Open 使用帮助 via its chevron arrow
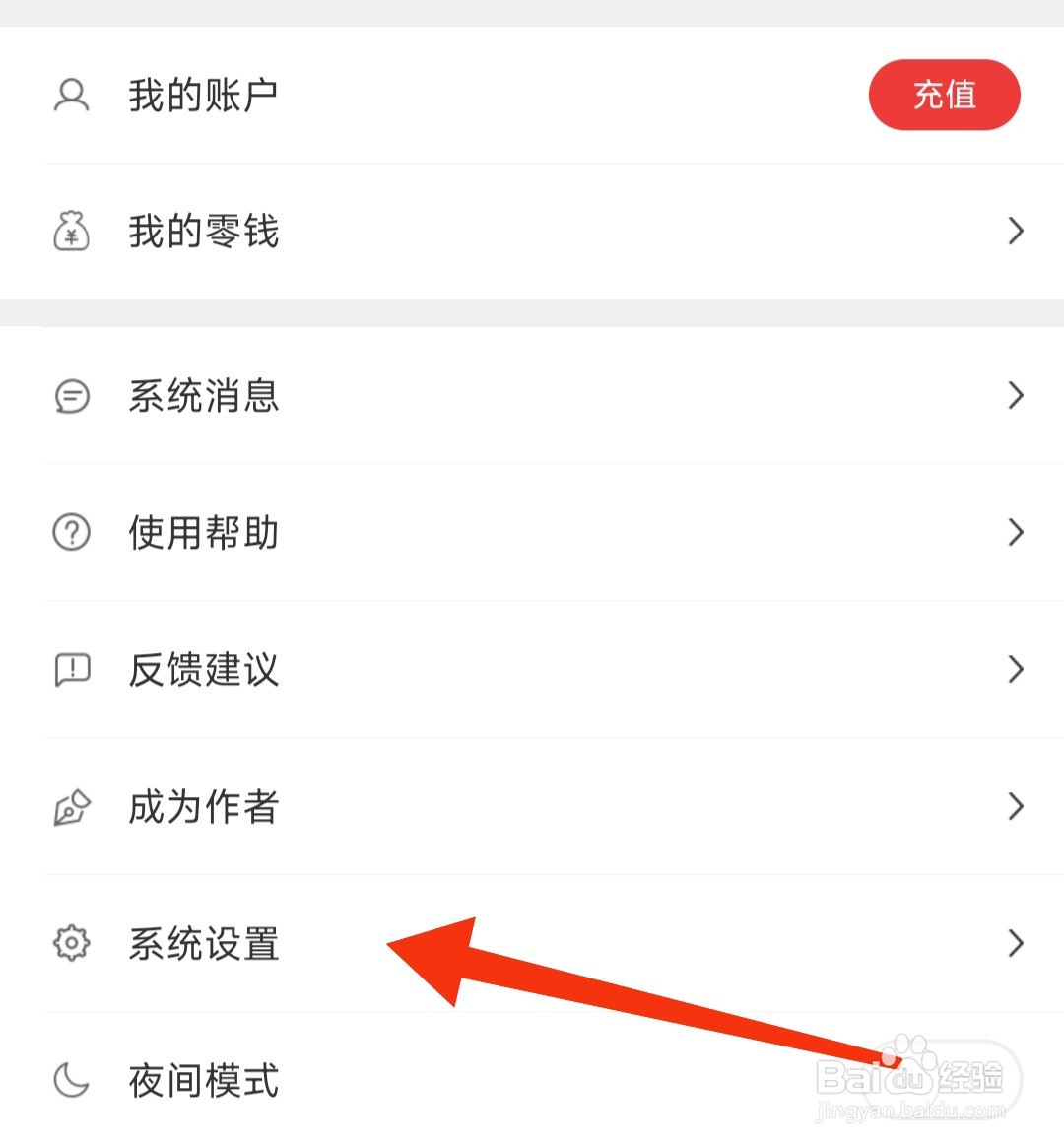The image size is (1064, 1147). point(1016,533)
